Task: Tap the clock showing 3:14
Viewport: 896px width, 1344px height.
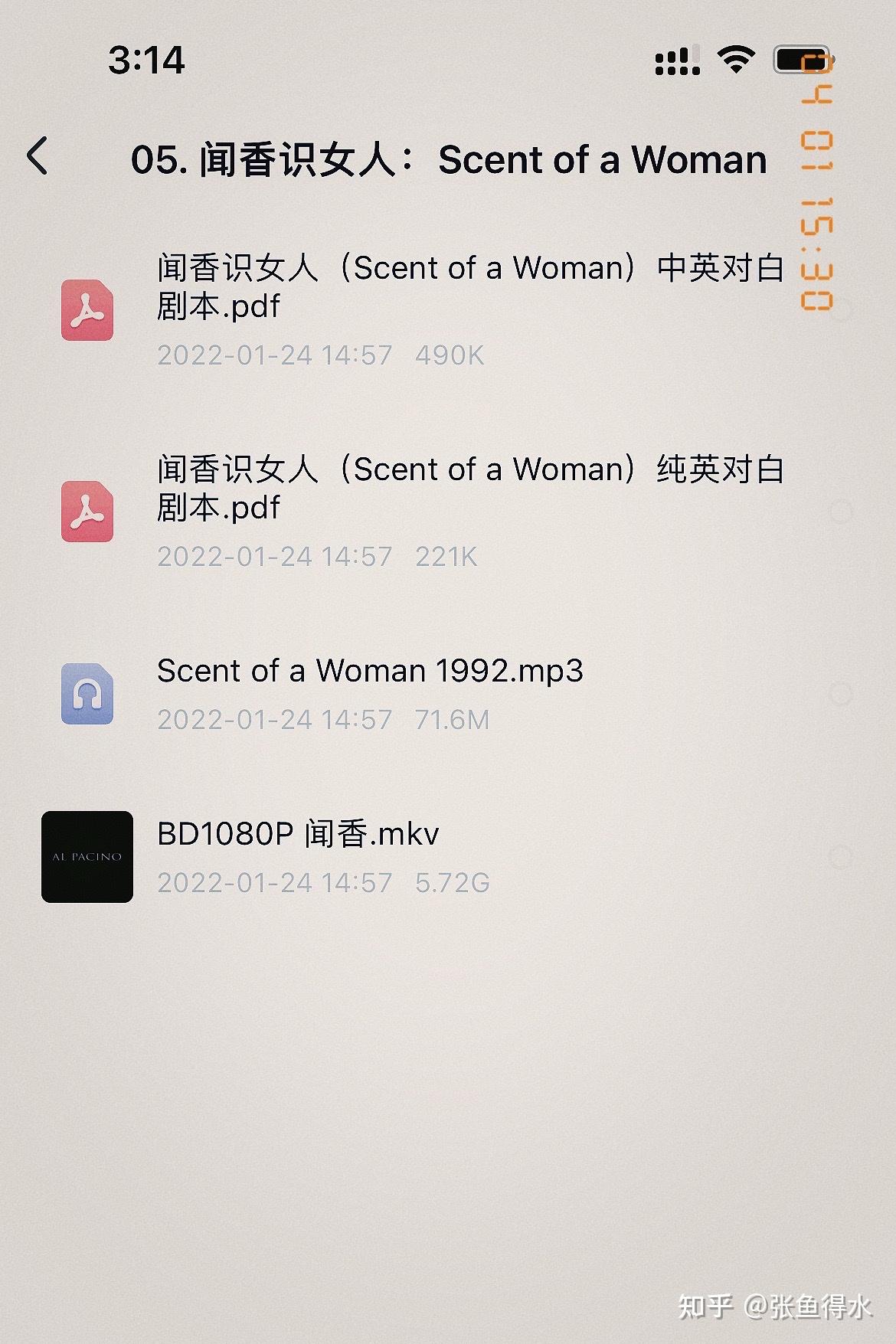Action: [147, 60]
